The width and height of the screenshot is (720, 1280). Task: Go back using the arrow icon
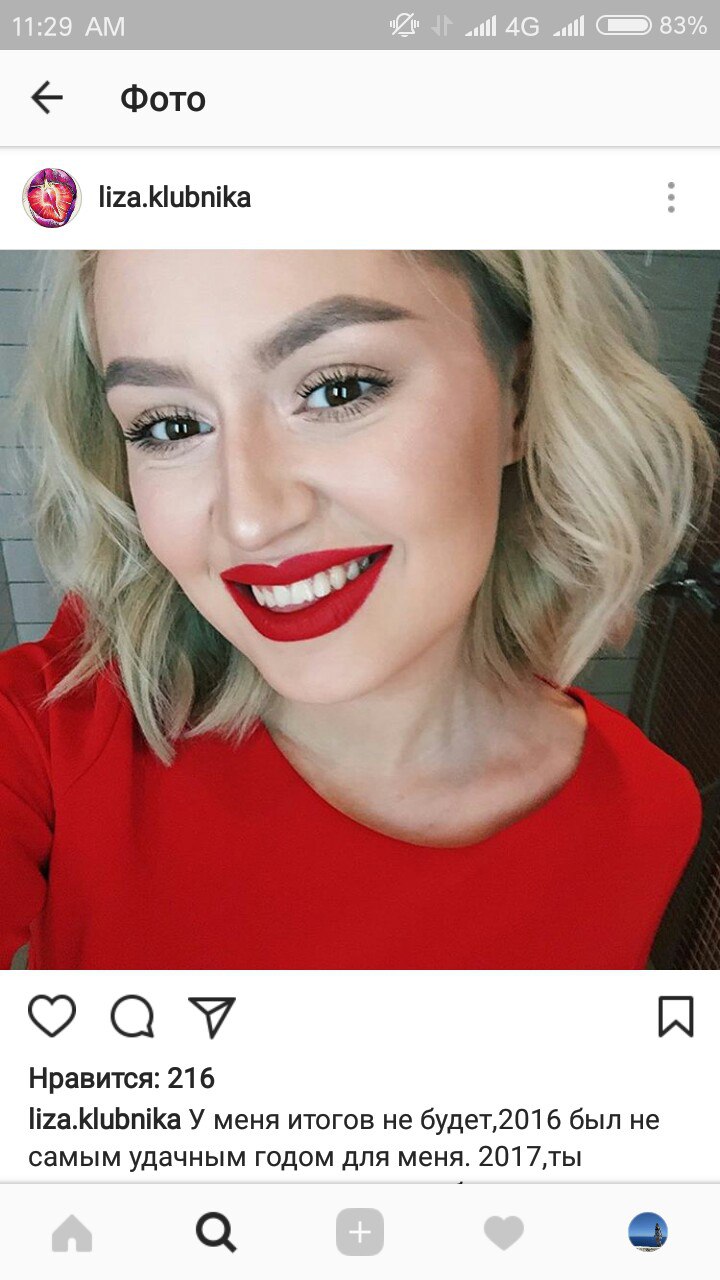pyautogui.click(x=47, y=98)
